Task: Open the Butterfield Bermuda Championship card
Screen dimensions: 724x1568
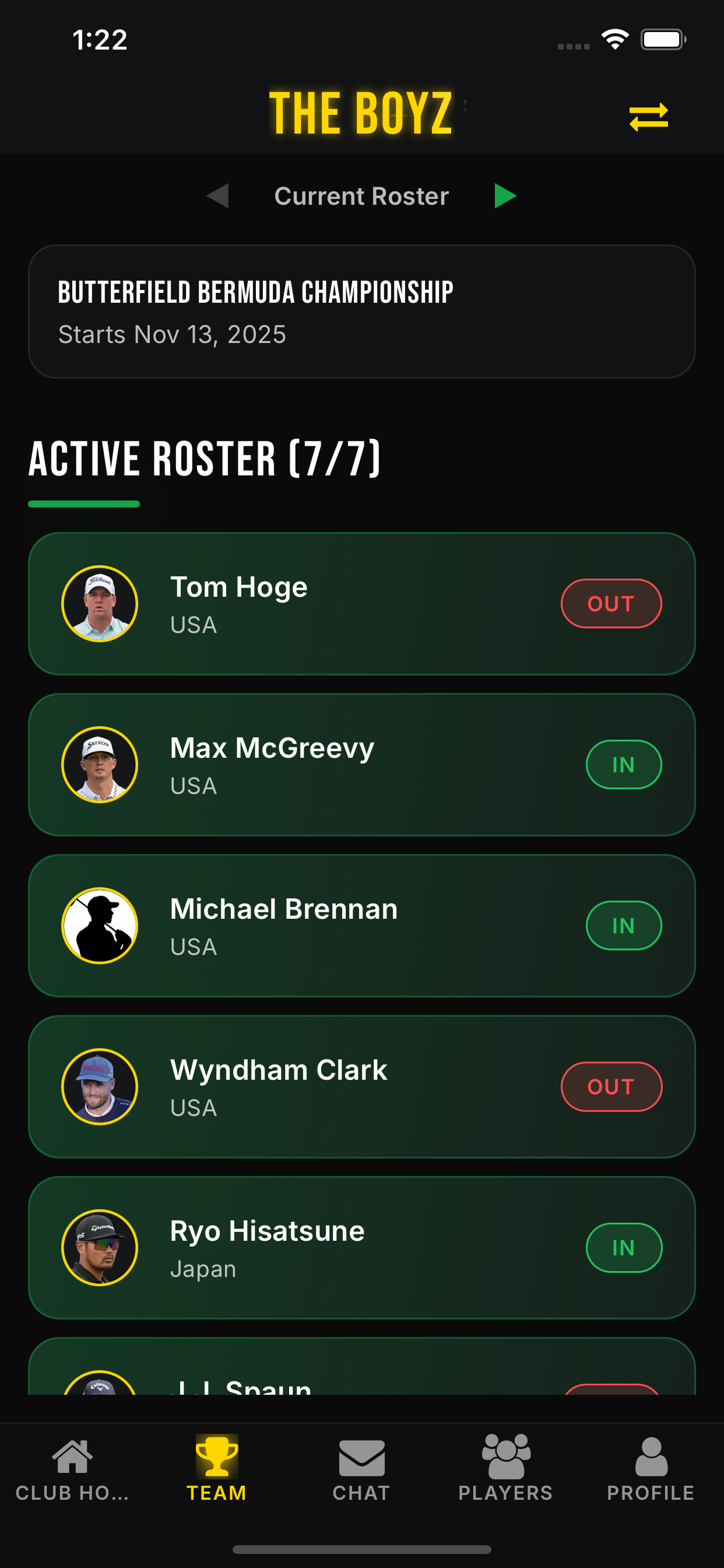Action: [362, 311]
